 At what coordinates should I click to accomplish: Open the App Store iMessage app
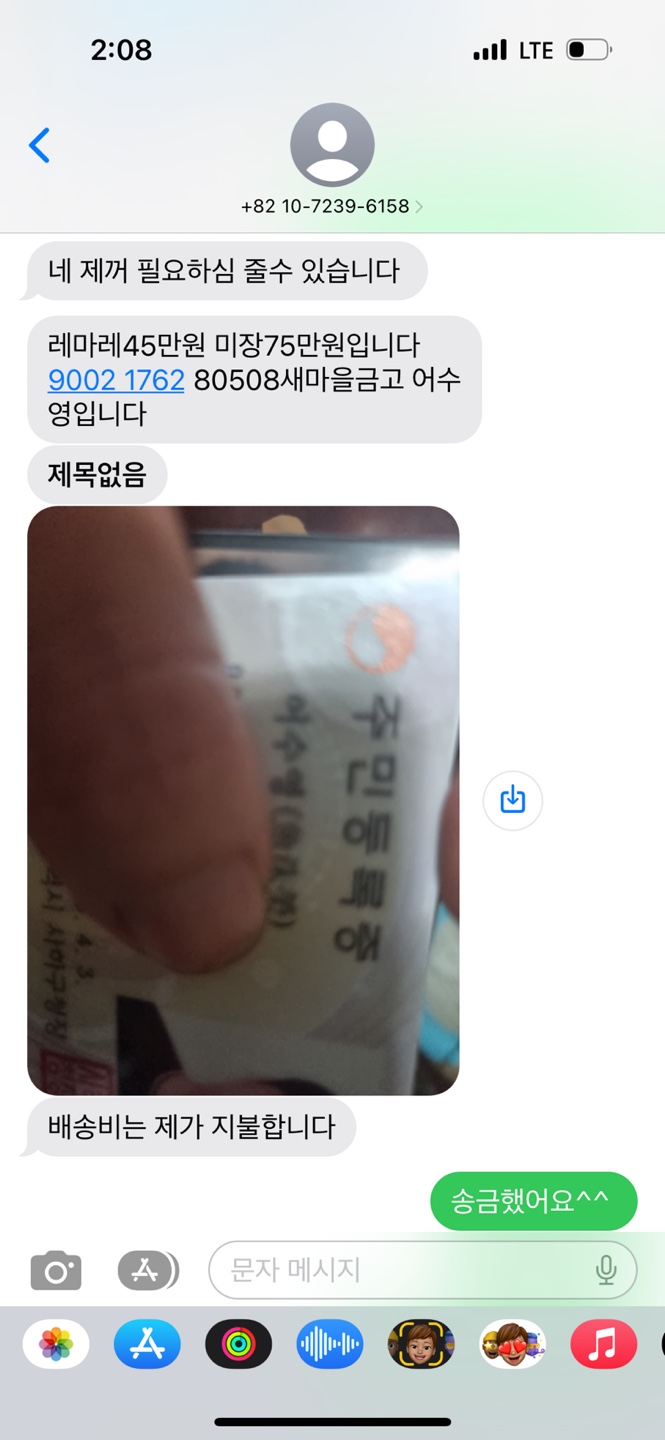coord(147,1345)
